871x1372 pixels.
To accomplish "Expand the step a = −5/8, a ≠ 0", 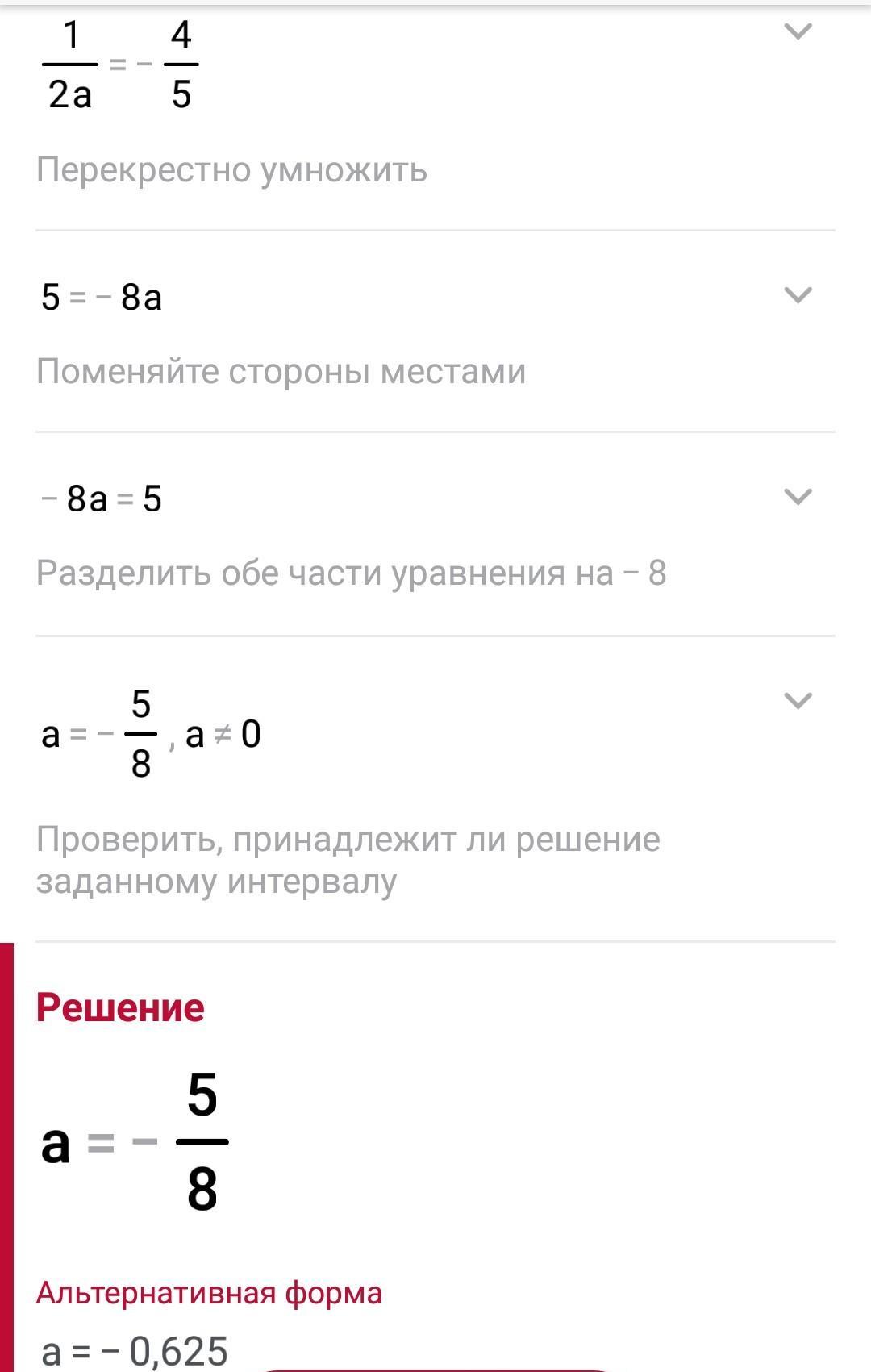I will click(x=798, y=700).
